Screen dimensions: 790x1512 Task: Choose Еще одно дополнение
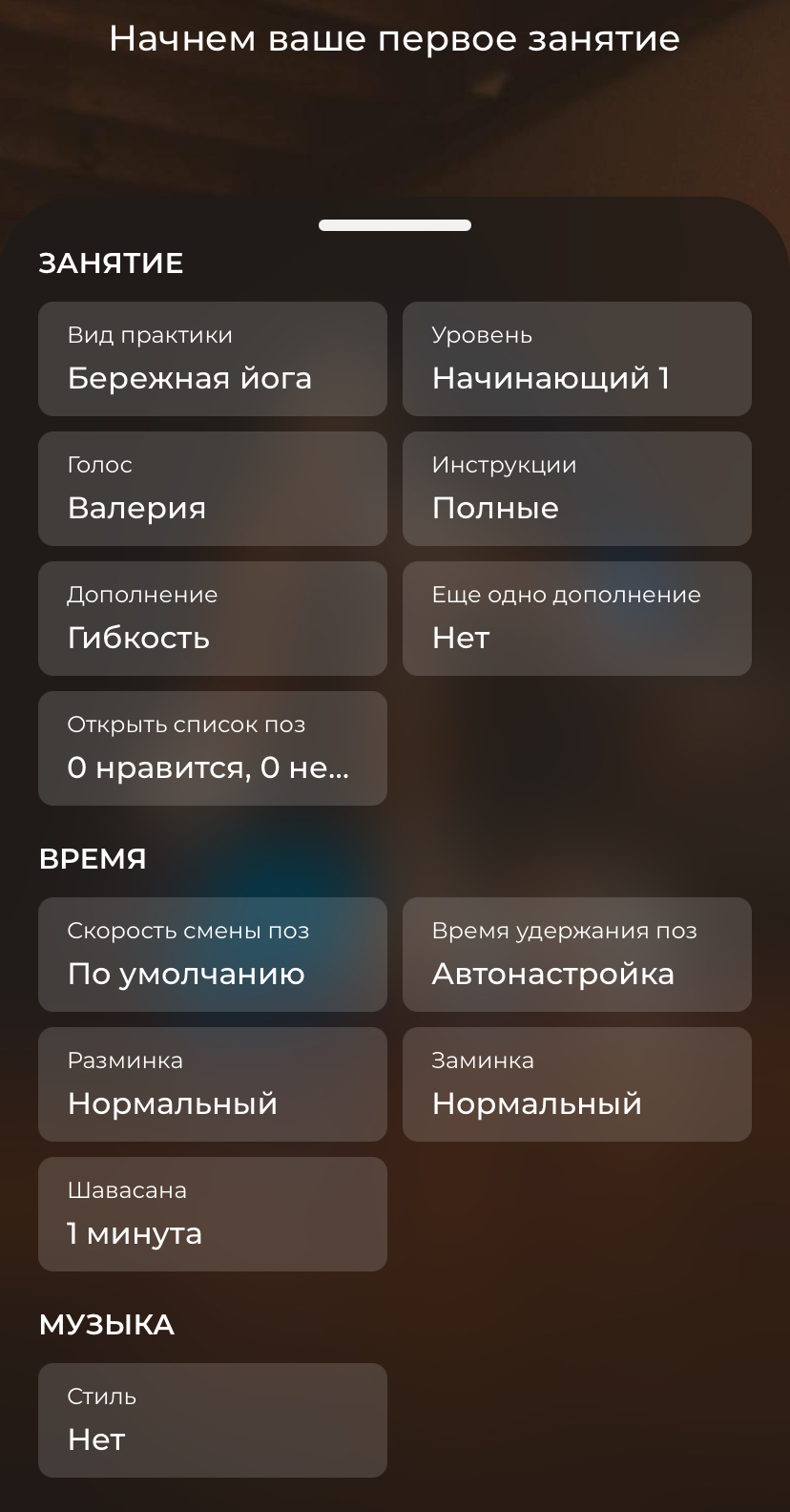(x=576, y=619)
